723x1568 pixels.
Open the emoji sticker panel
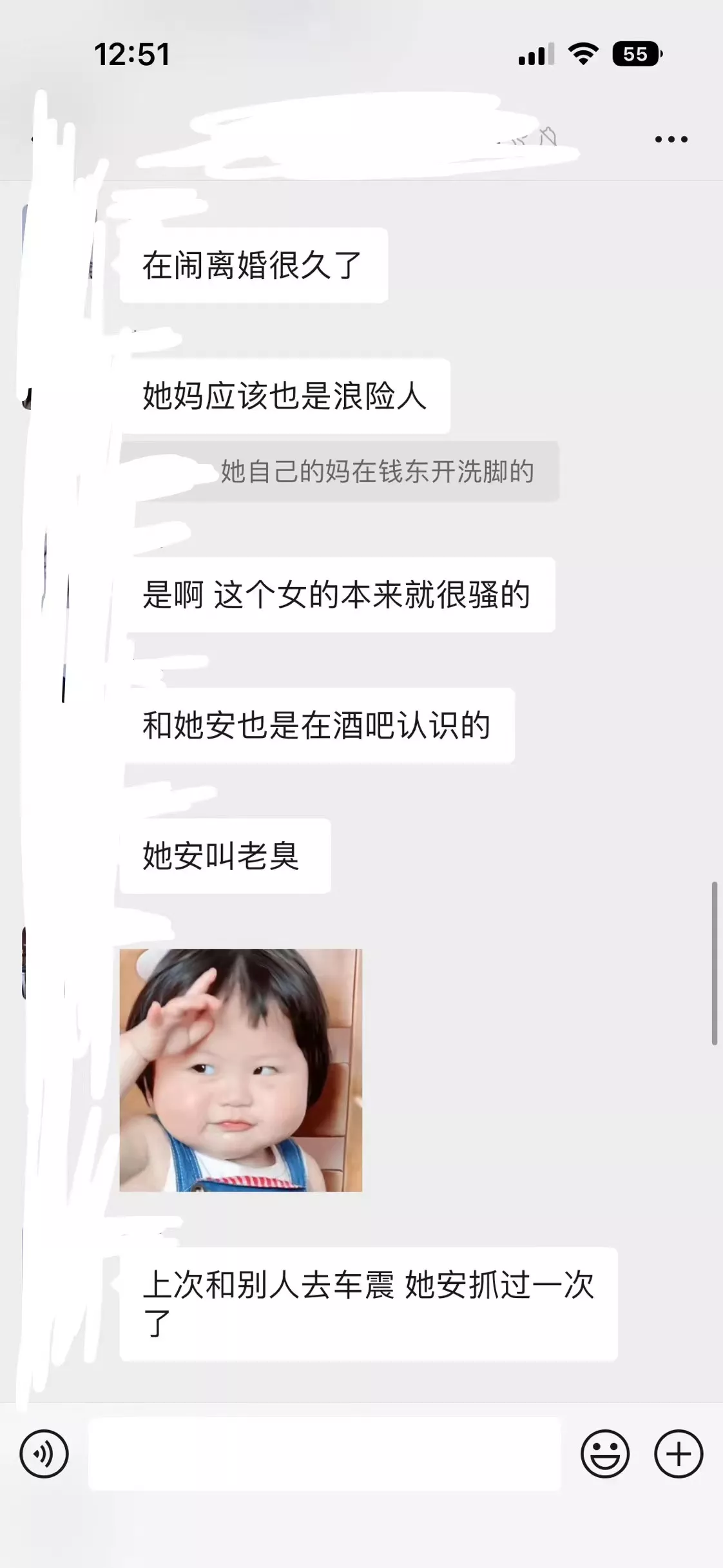[x=604, y=1454]
